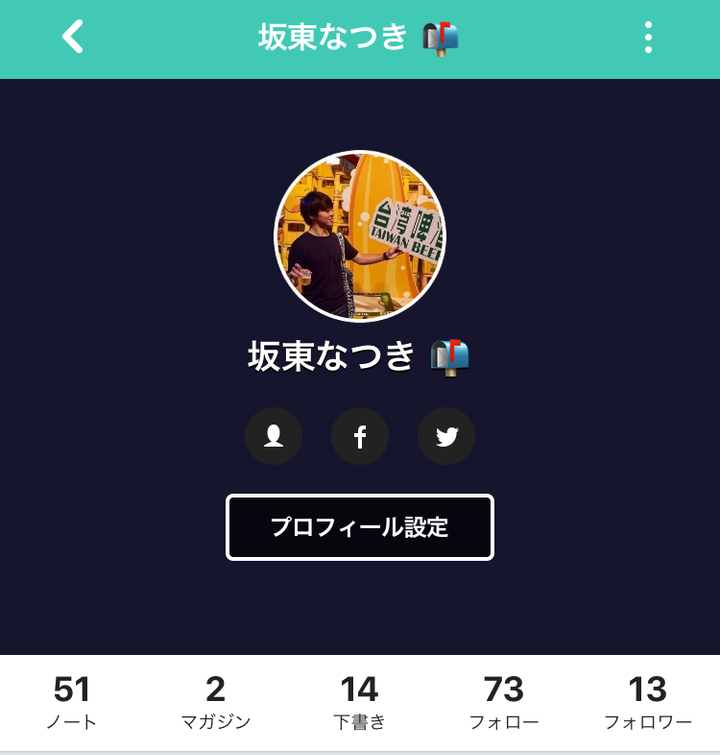Show the フォロワー followers list
This screenshot has width=720, height=755.
(648, 703)
